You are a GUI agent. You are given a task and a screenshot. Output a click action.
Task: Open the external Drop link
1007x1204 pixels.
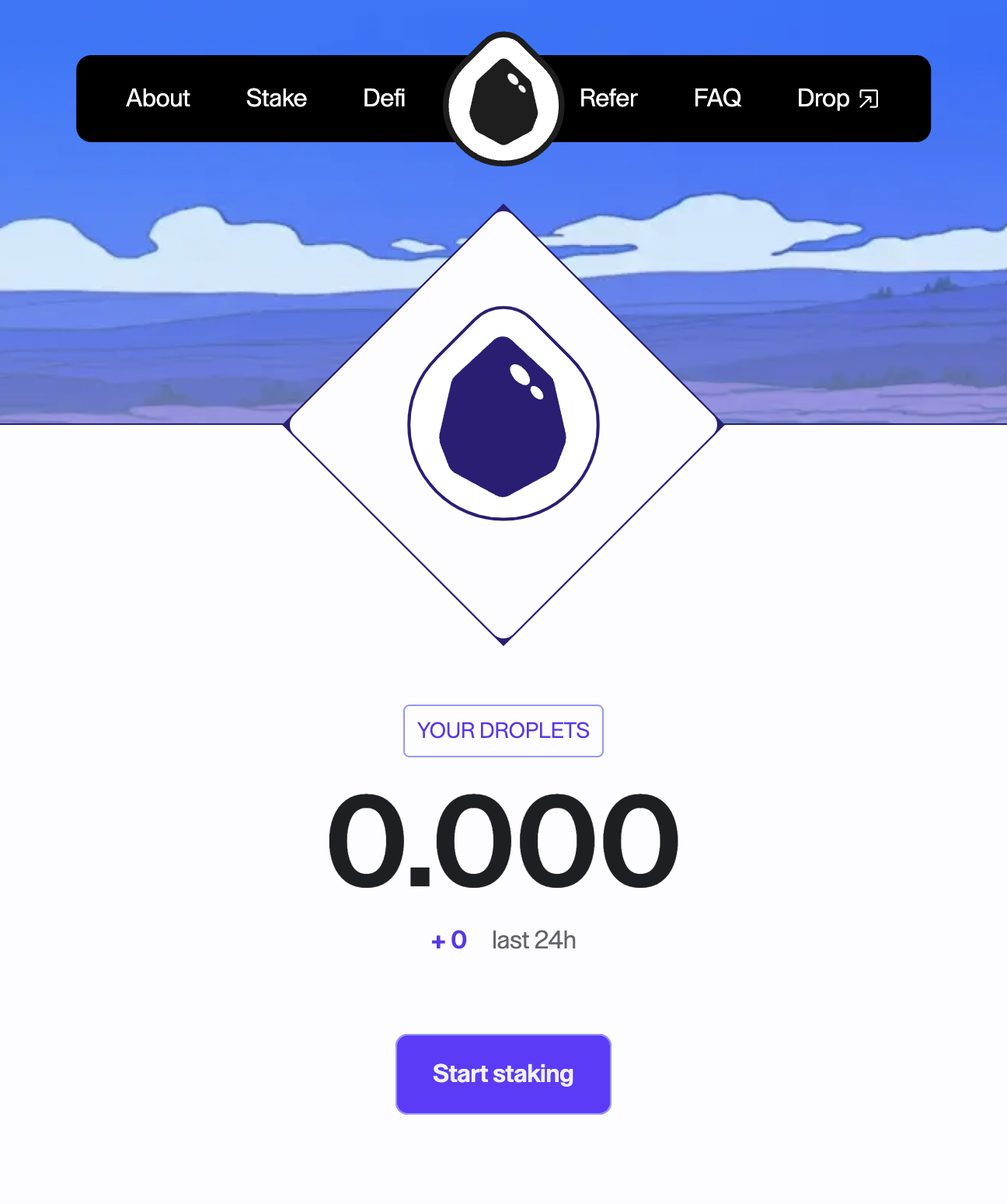(837, 99)
